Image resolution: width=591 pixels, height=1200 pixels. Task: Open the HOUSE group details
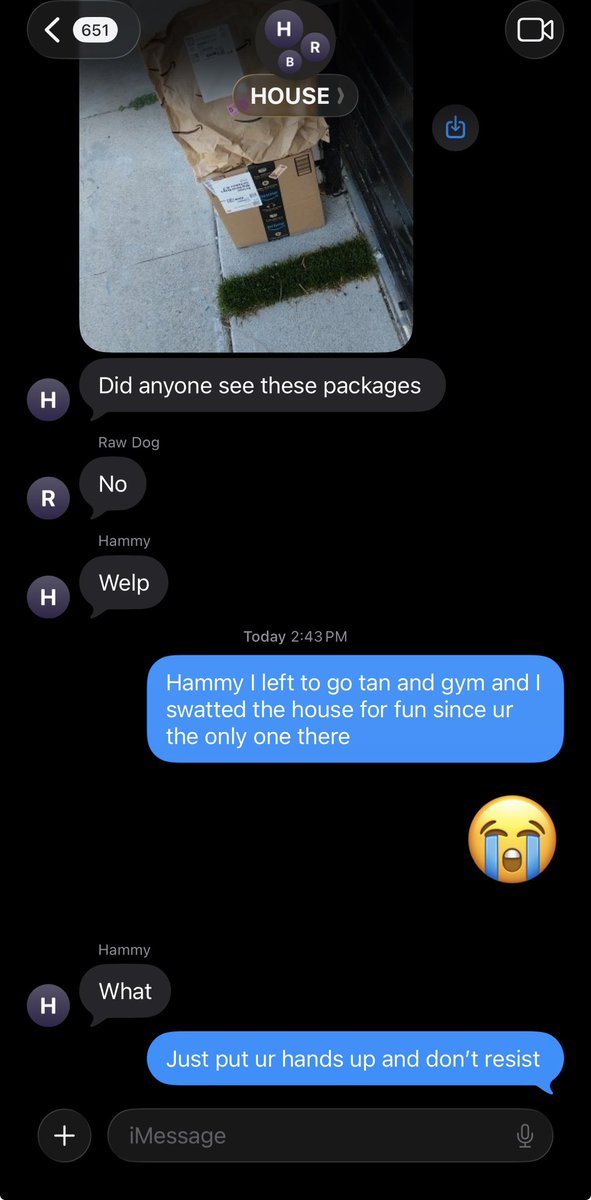coord(295,96)
